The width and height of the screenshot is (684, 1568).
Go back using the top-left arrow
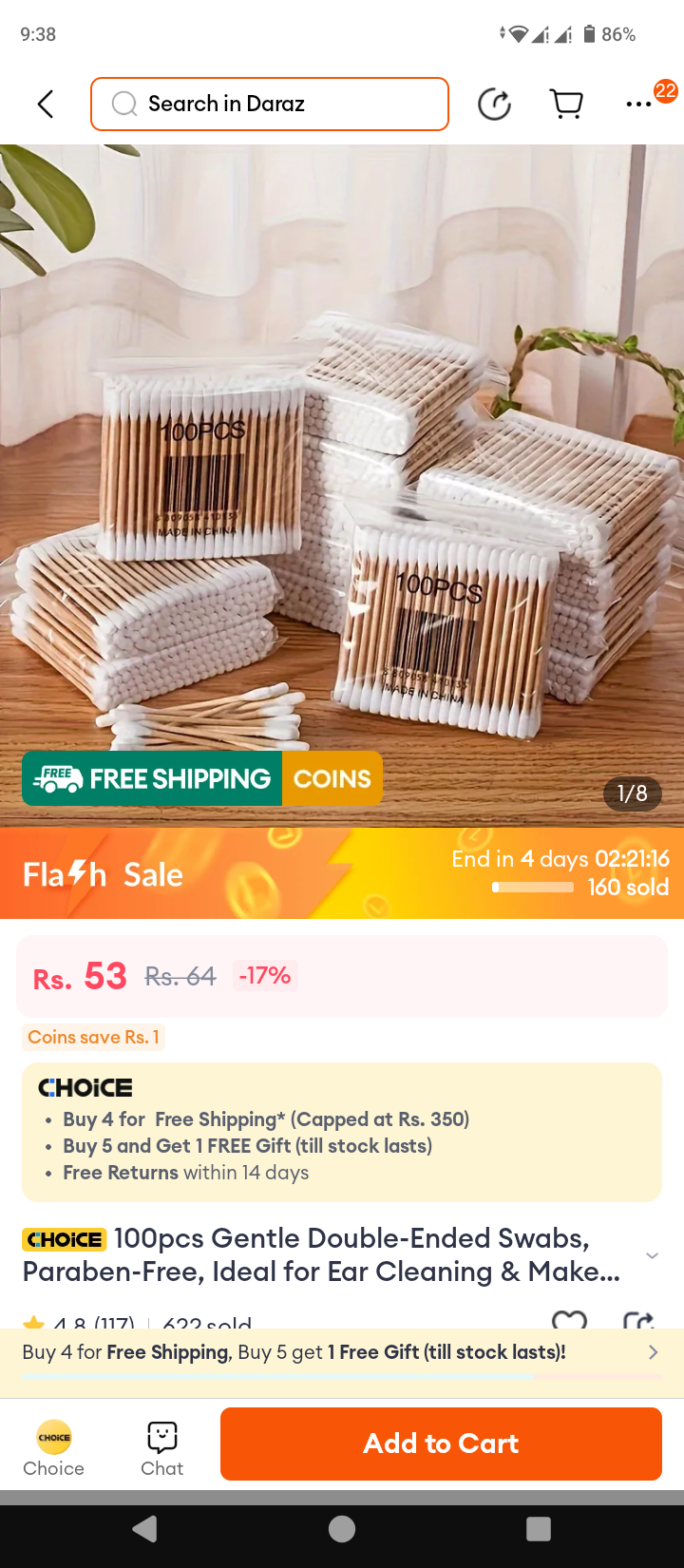(x=45, y=104)
